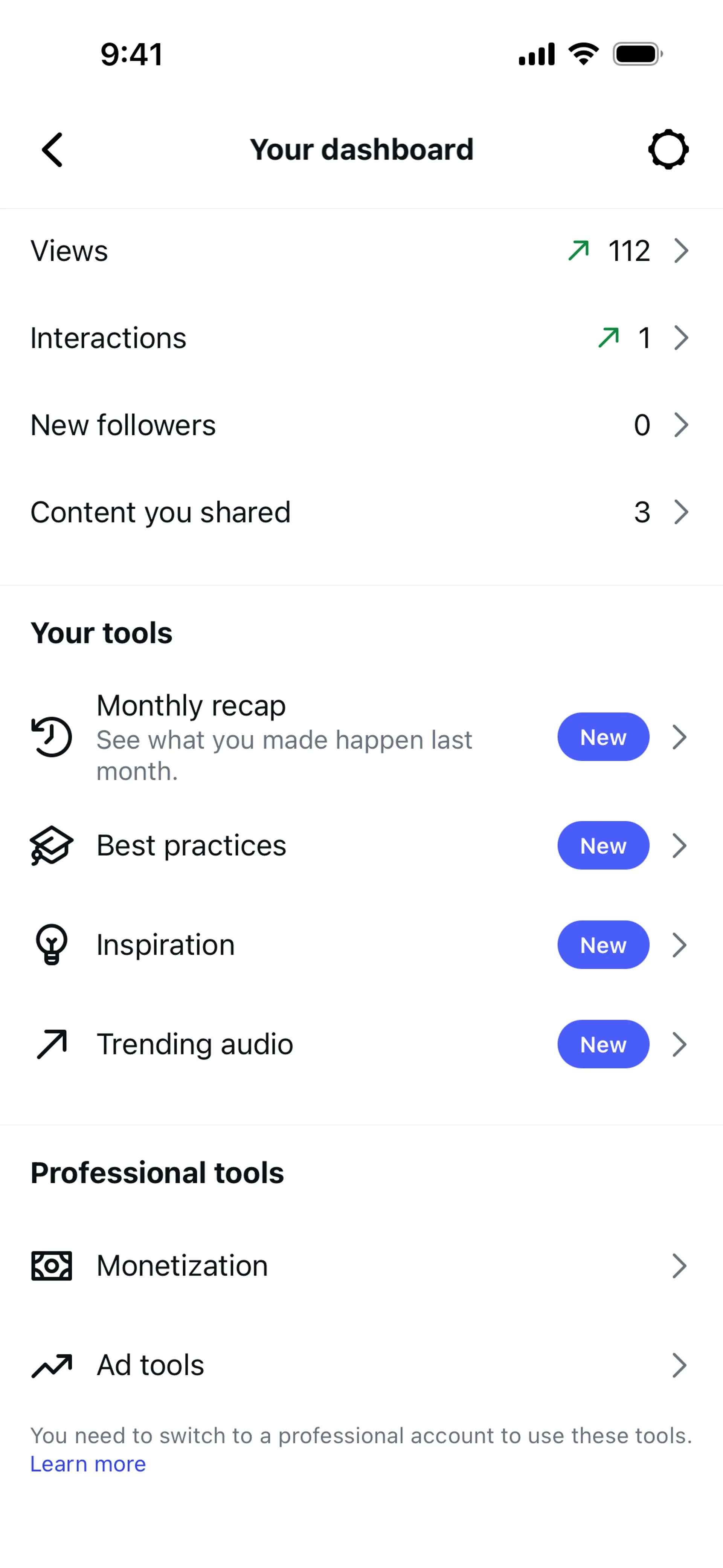723x1568 pixels.
Task: Open Monetization tools
Action: click(361, 1266)
